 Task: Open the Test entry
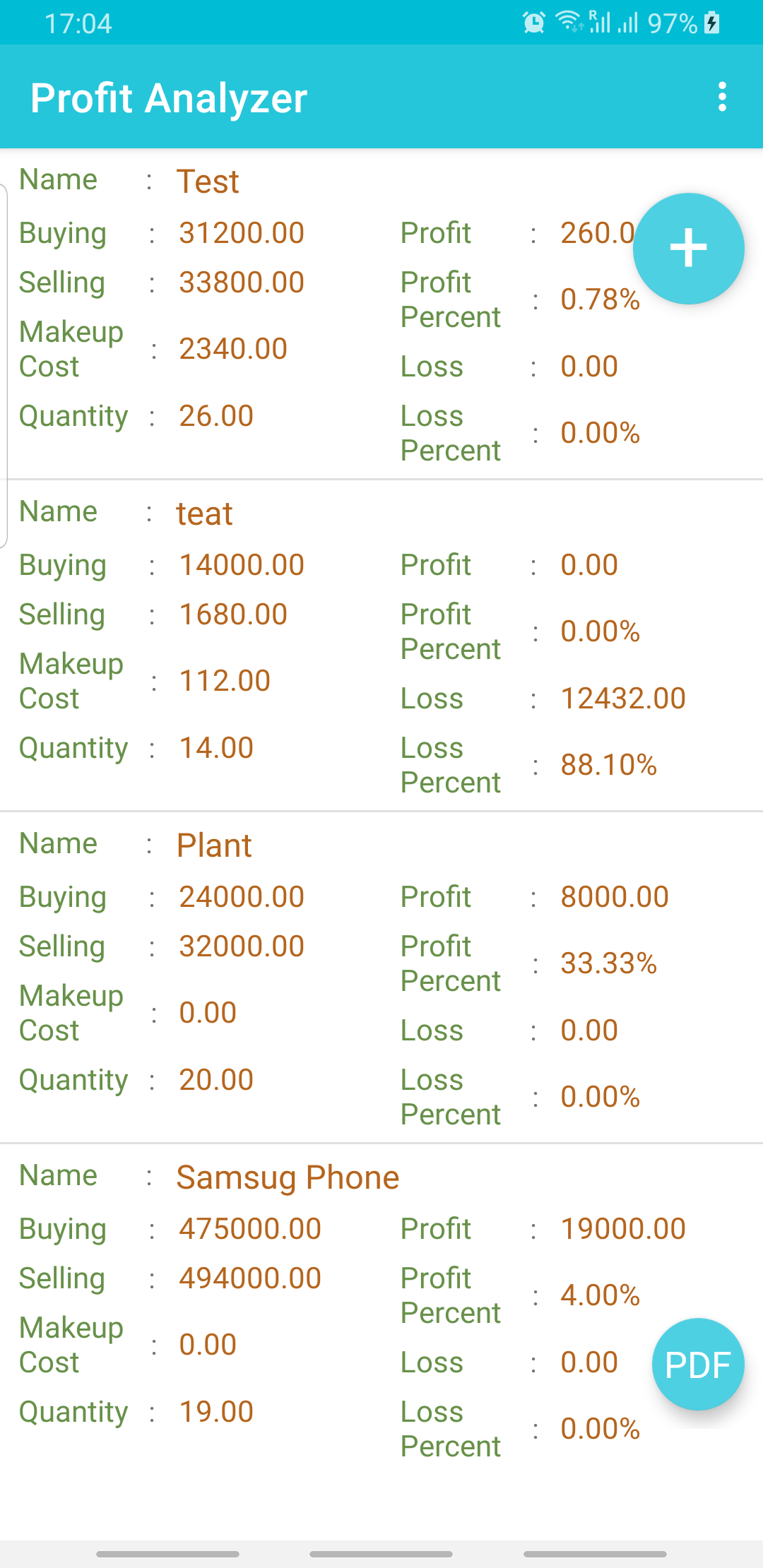(381, 315)
